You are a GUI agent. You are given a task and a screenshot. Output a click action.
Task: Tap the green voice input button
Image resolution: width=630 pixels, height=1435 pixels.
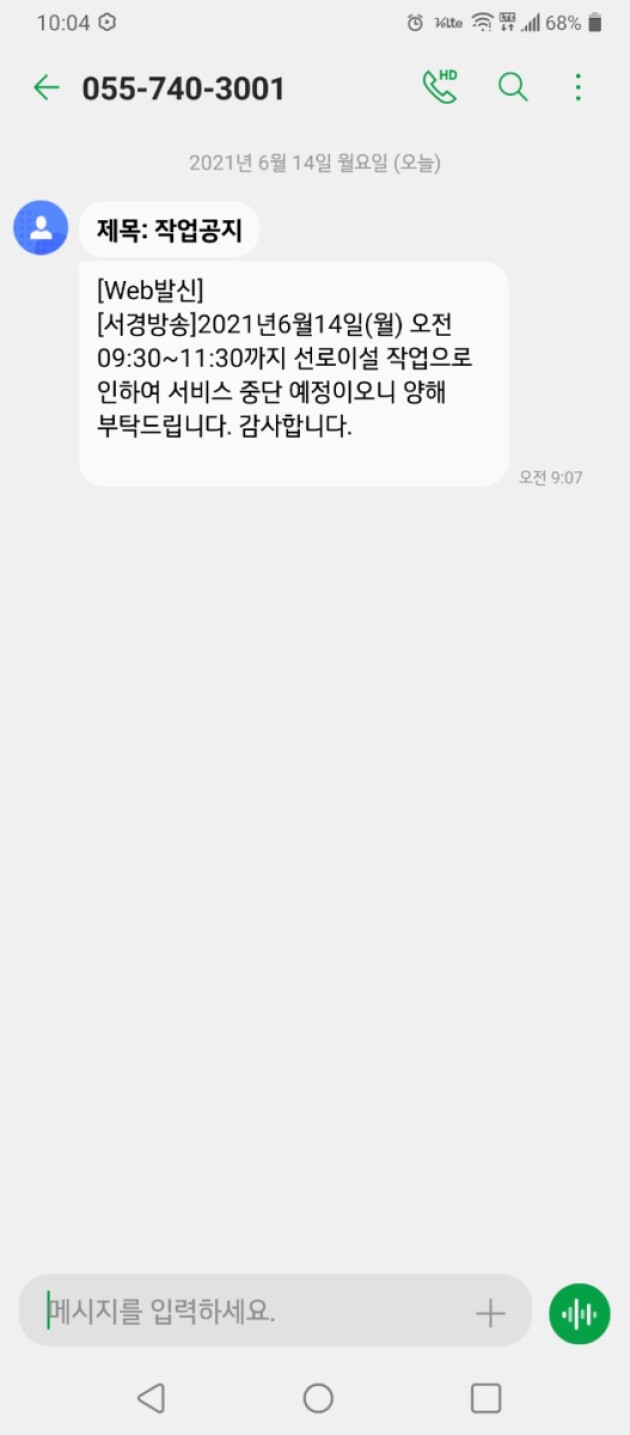coord(580,1313)
